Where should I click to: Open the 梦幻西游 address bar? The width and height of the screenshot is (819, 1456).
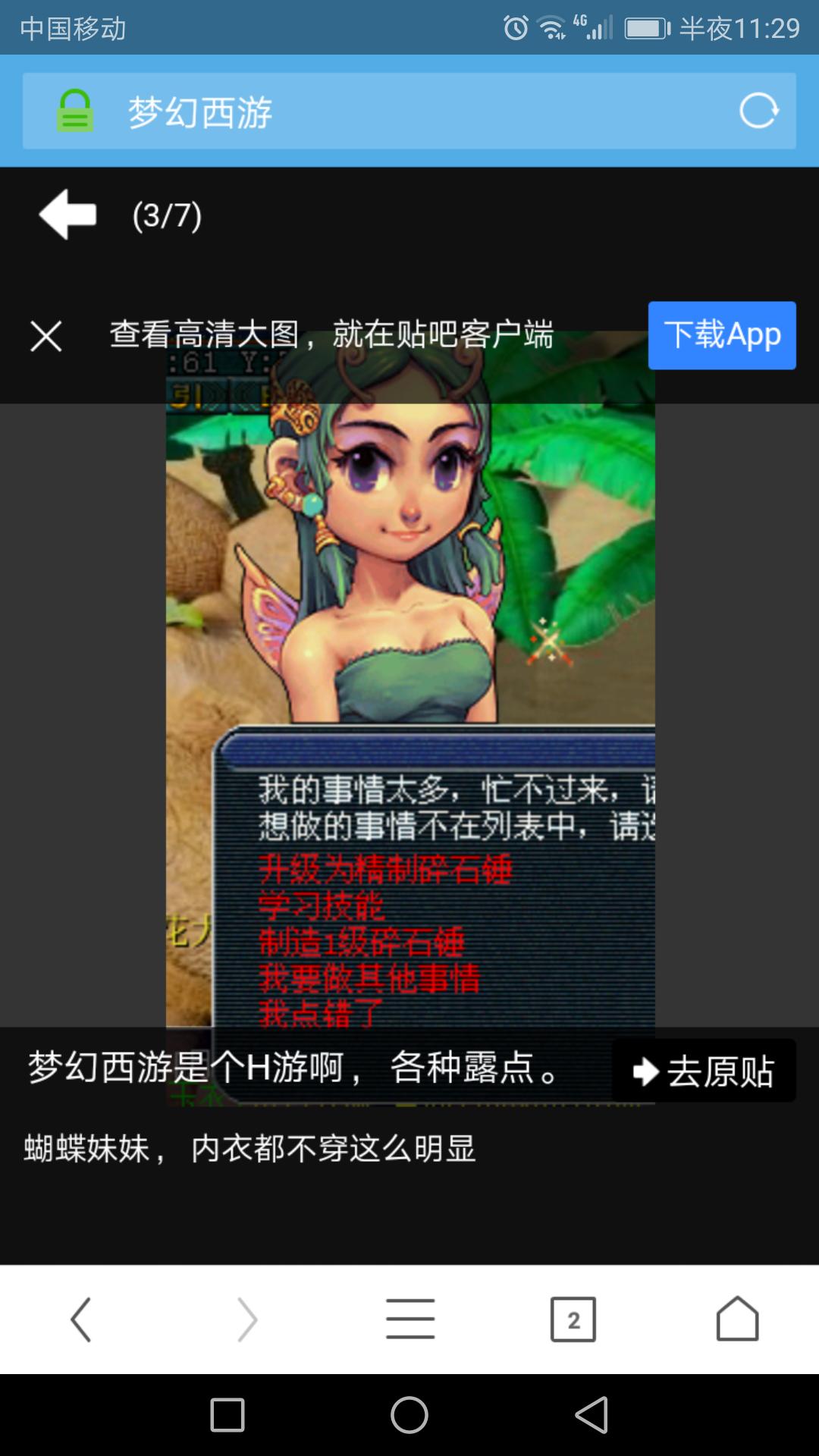point(394,111)
